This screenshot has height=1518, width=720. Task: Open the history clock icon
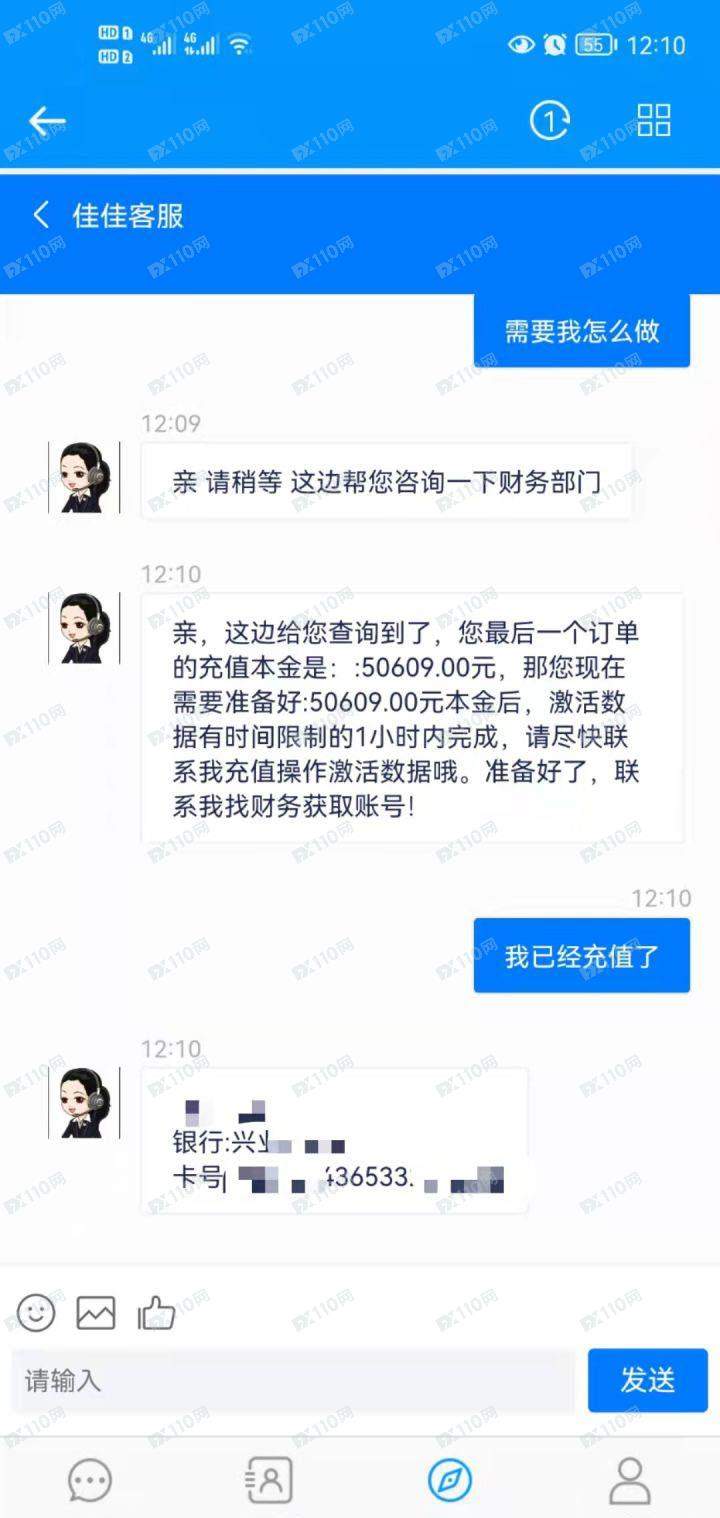[x=549, y=121]
